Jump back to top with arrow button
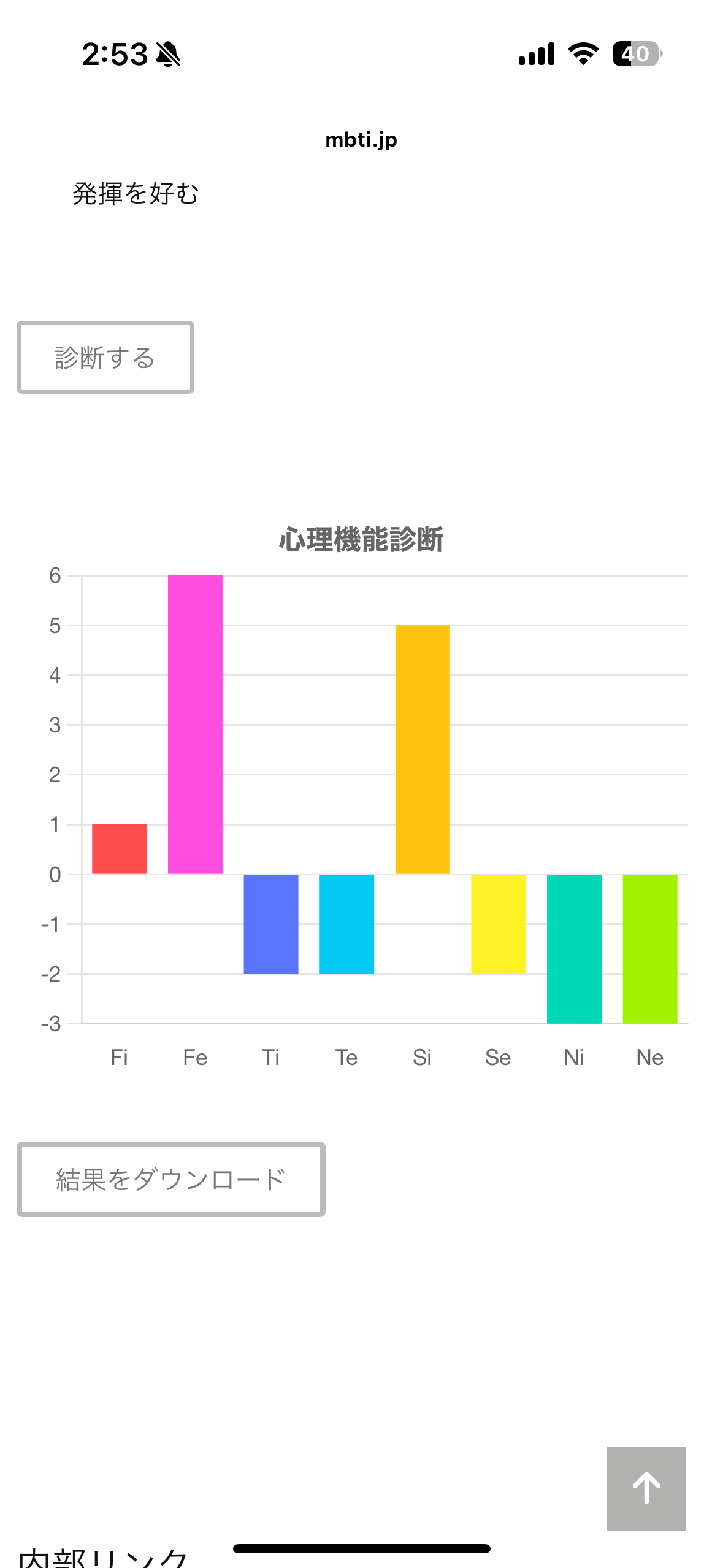 646,1488
